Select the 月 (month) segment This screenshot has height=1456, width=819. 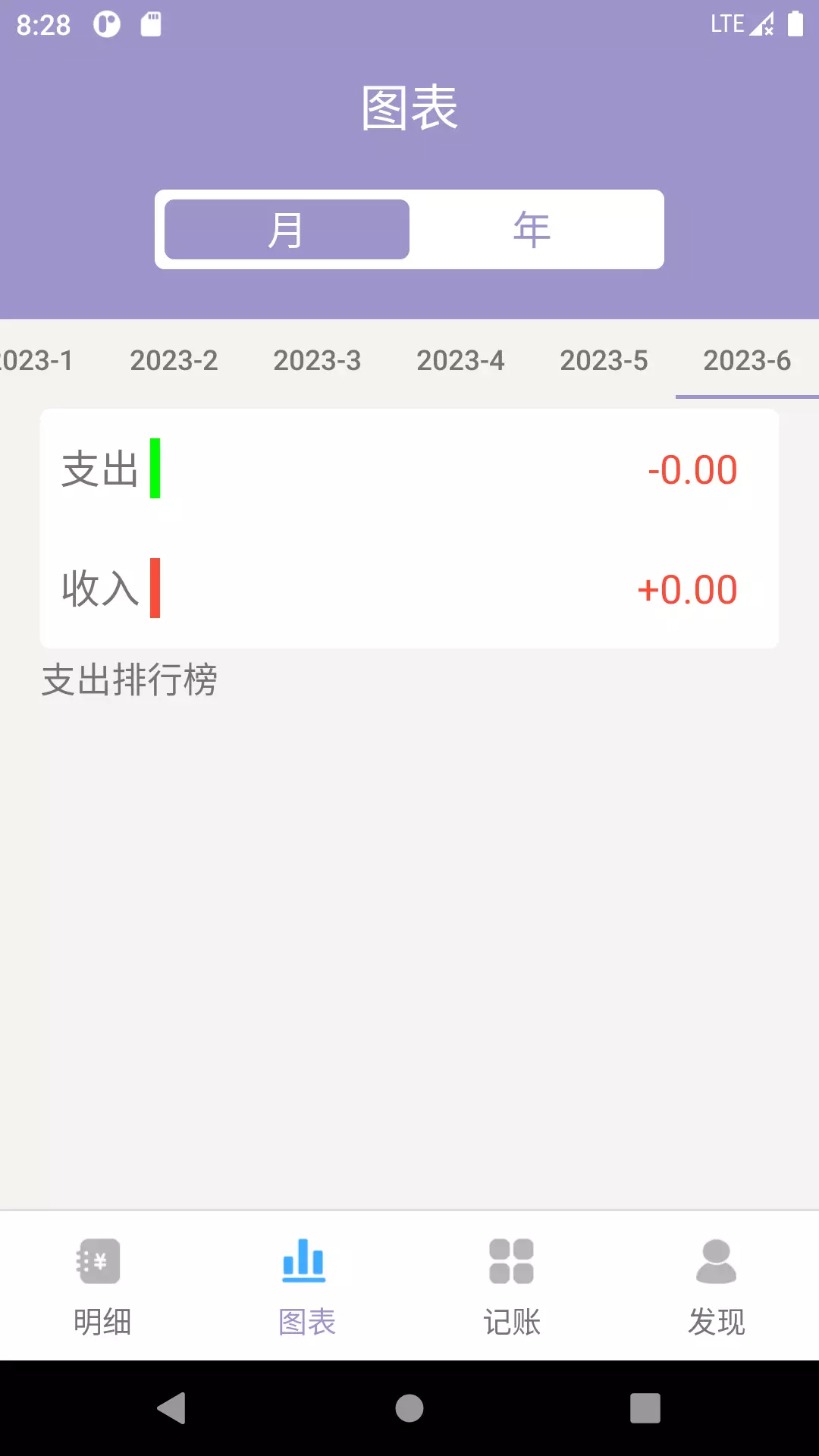287,230
